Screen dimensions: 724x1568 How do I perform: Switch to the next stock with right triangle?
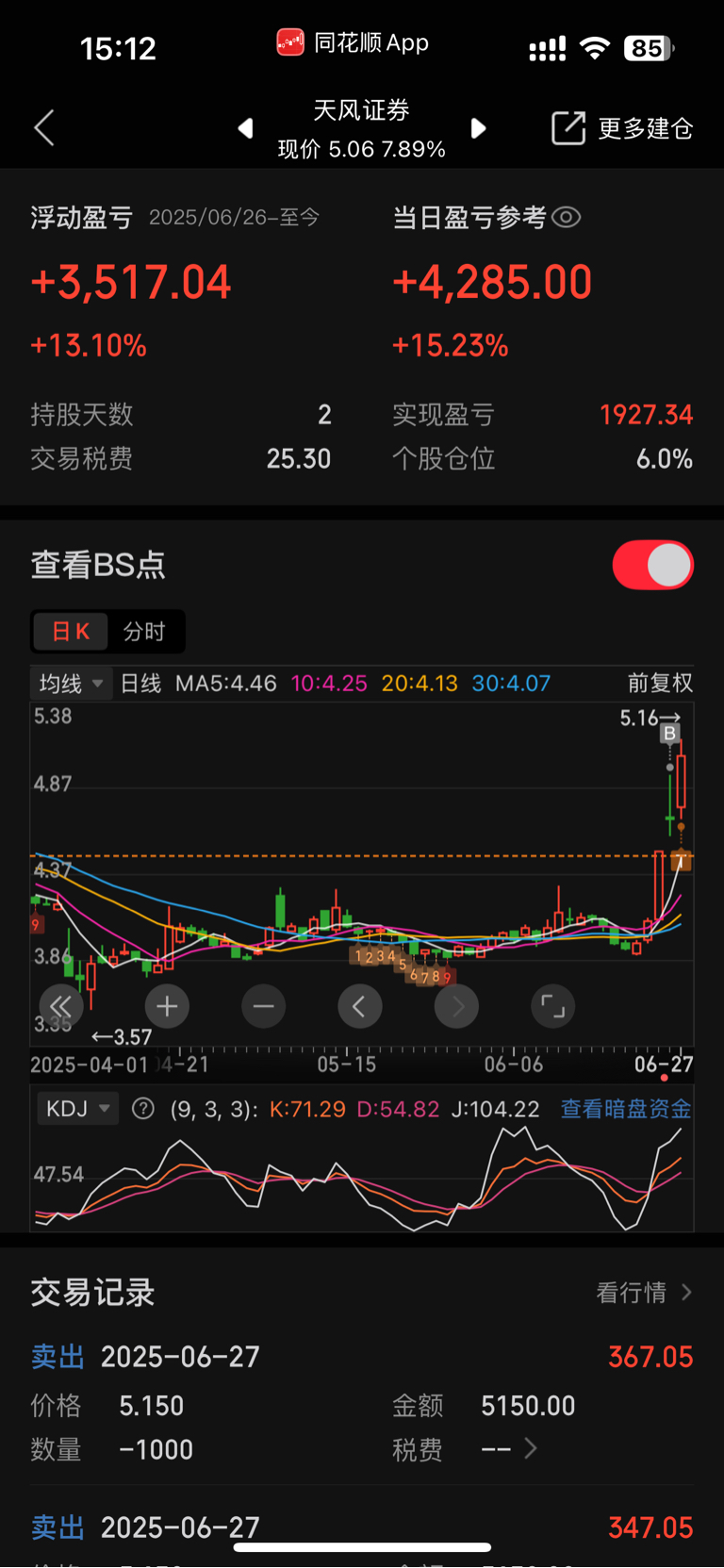coord(478,127)
